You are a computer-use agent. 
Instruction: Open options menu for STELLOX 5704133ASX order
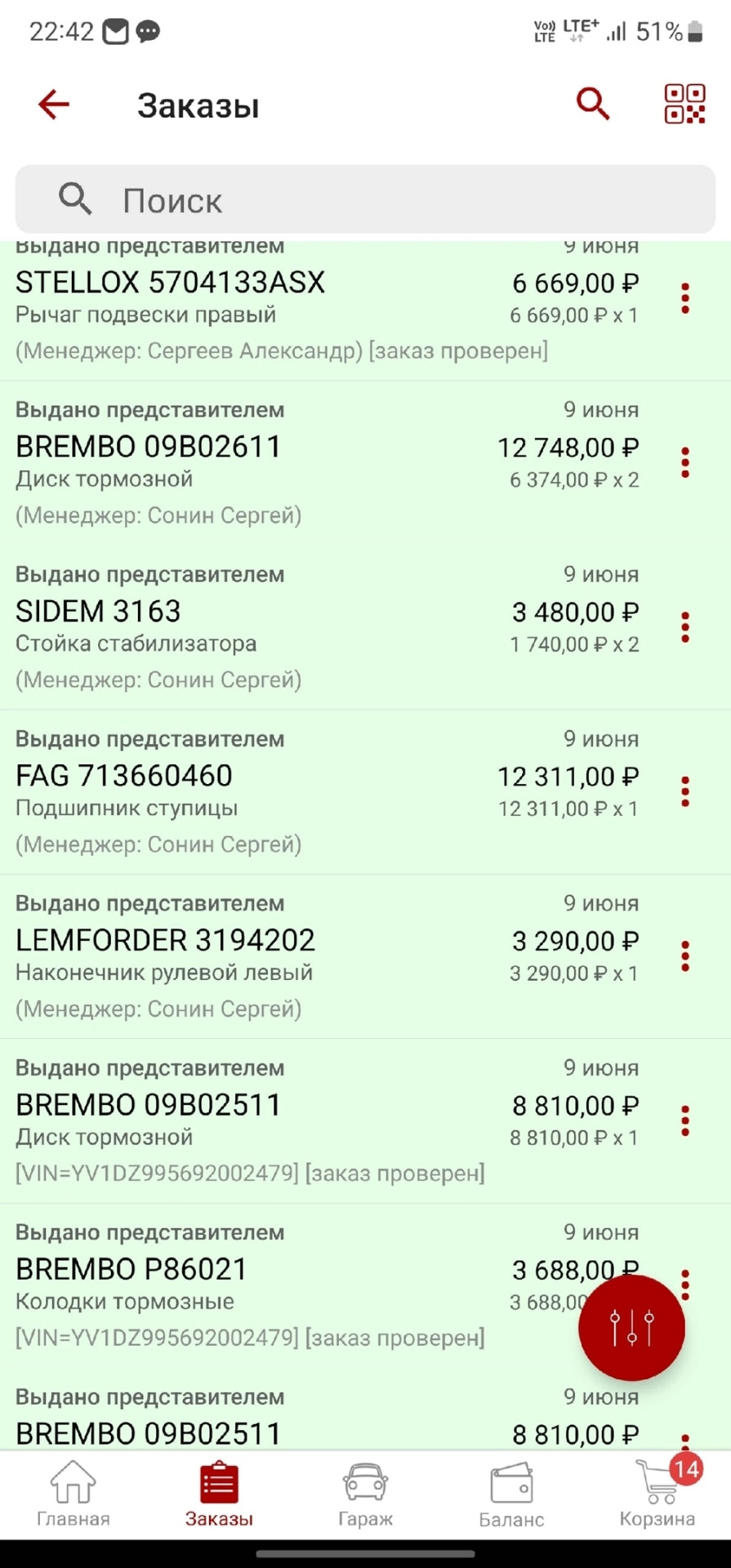[684, 298]
